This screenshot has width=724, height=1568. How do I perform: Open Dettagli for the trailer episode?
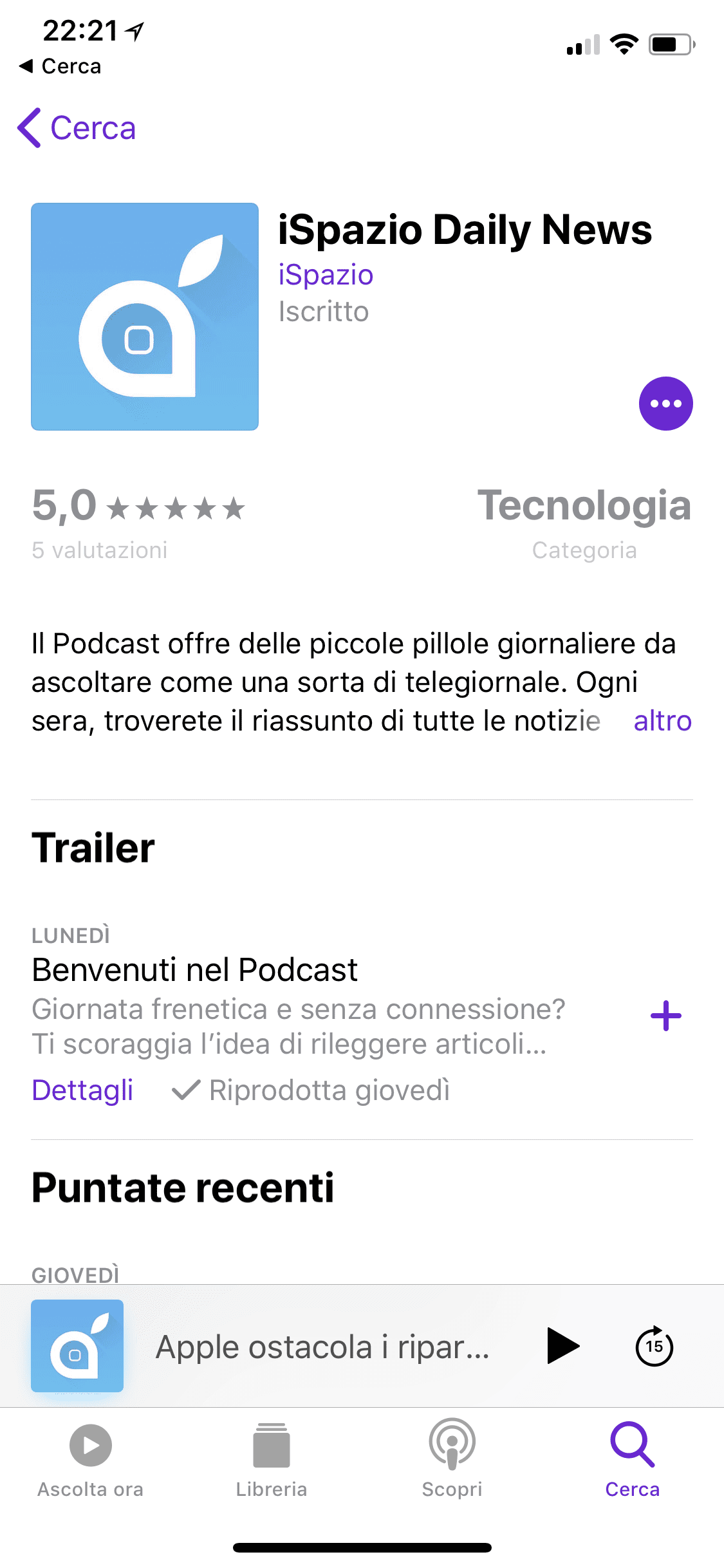tap(82, 1090)
